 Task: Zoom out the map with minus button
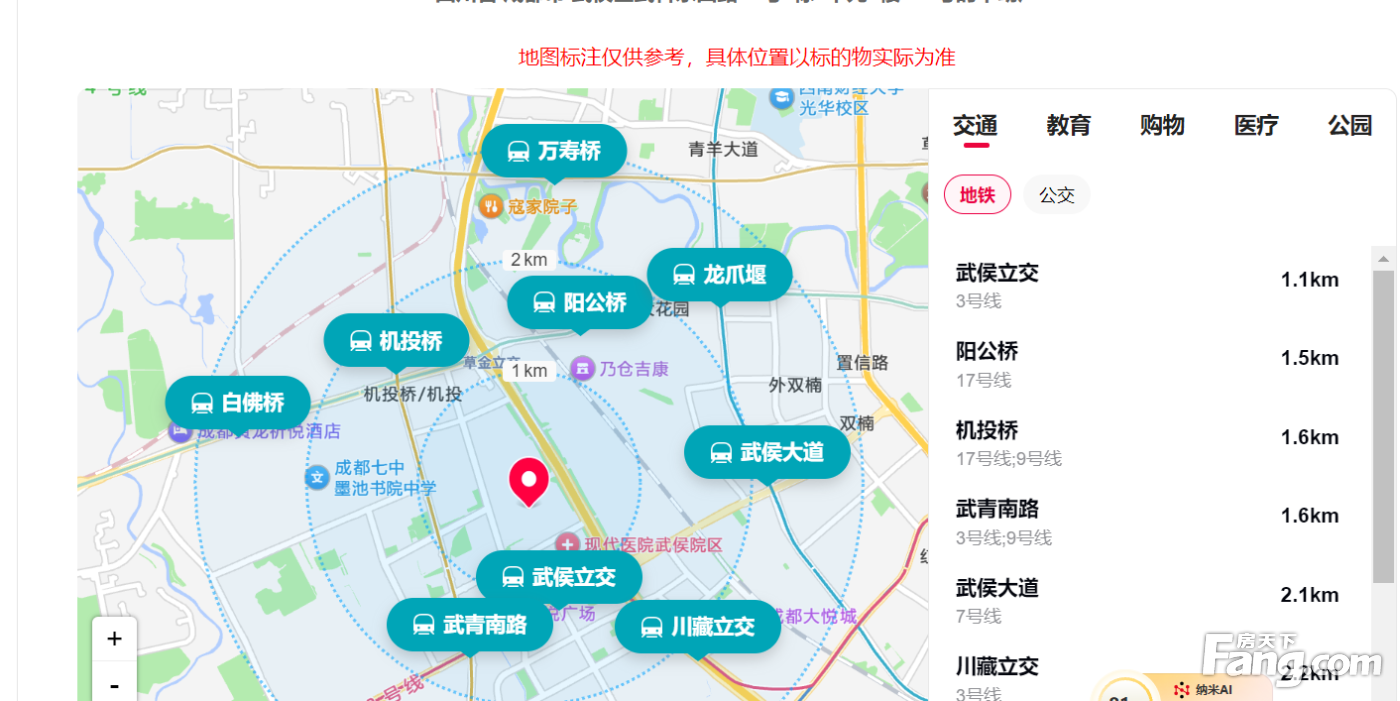tap(114, 685)
